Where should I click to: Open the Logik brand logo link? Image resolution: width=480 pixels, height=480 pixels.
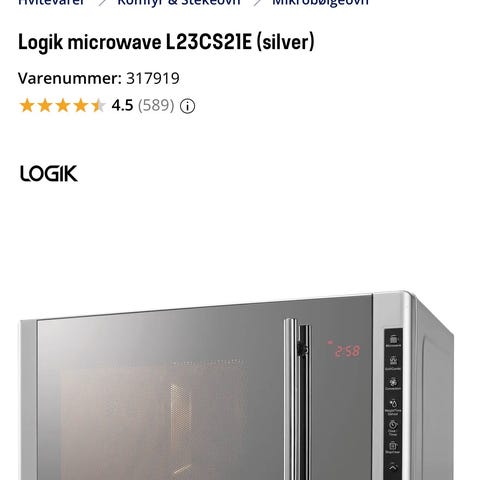tap(49, 173)
